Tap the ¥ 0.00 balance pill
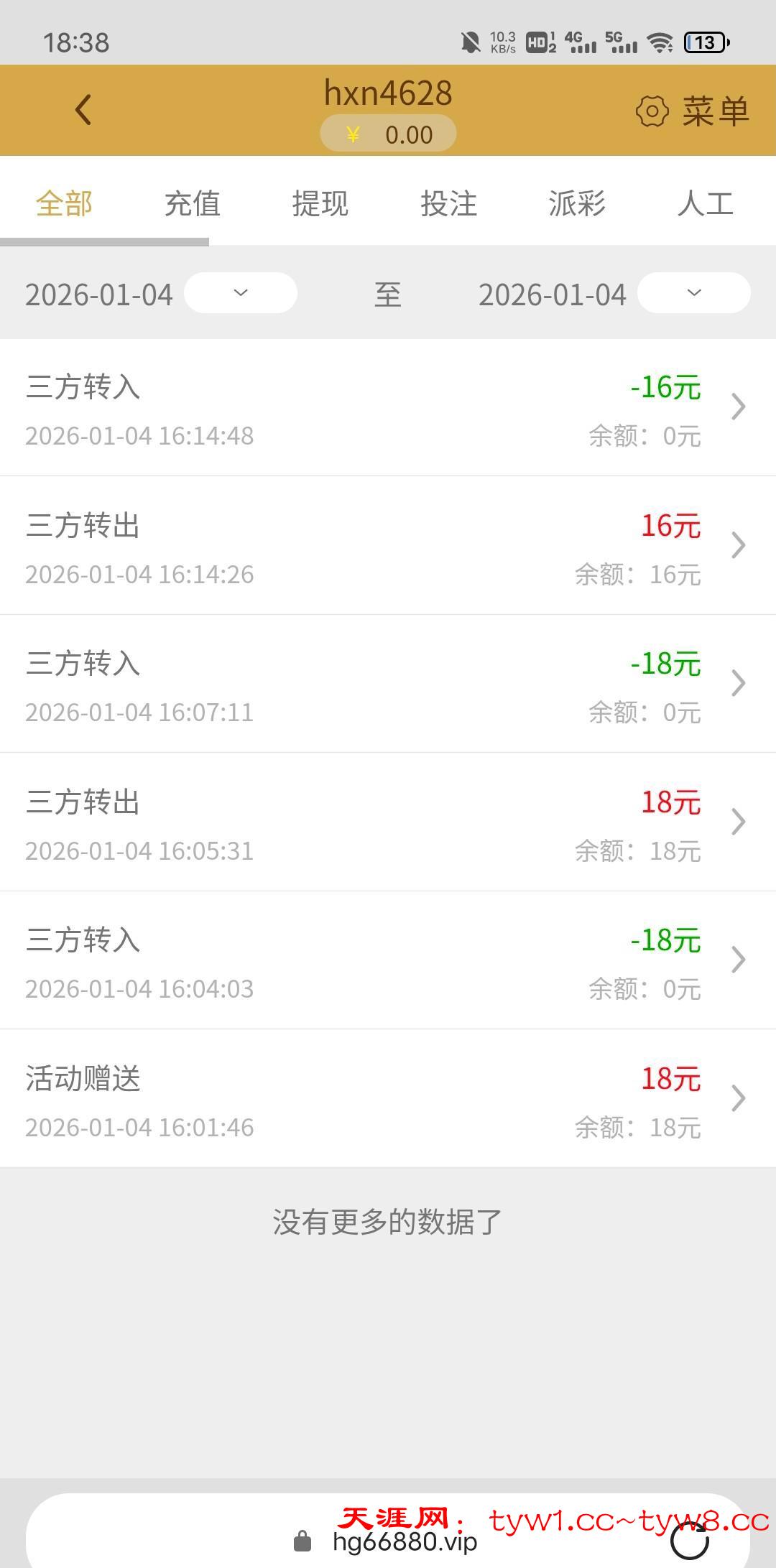The image size is (776, 1568). click(x=388, y=134)
